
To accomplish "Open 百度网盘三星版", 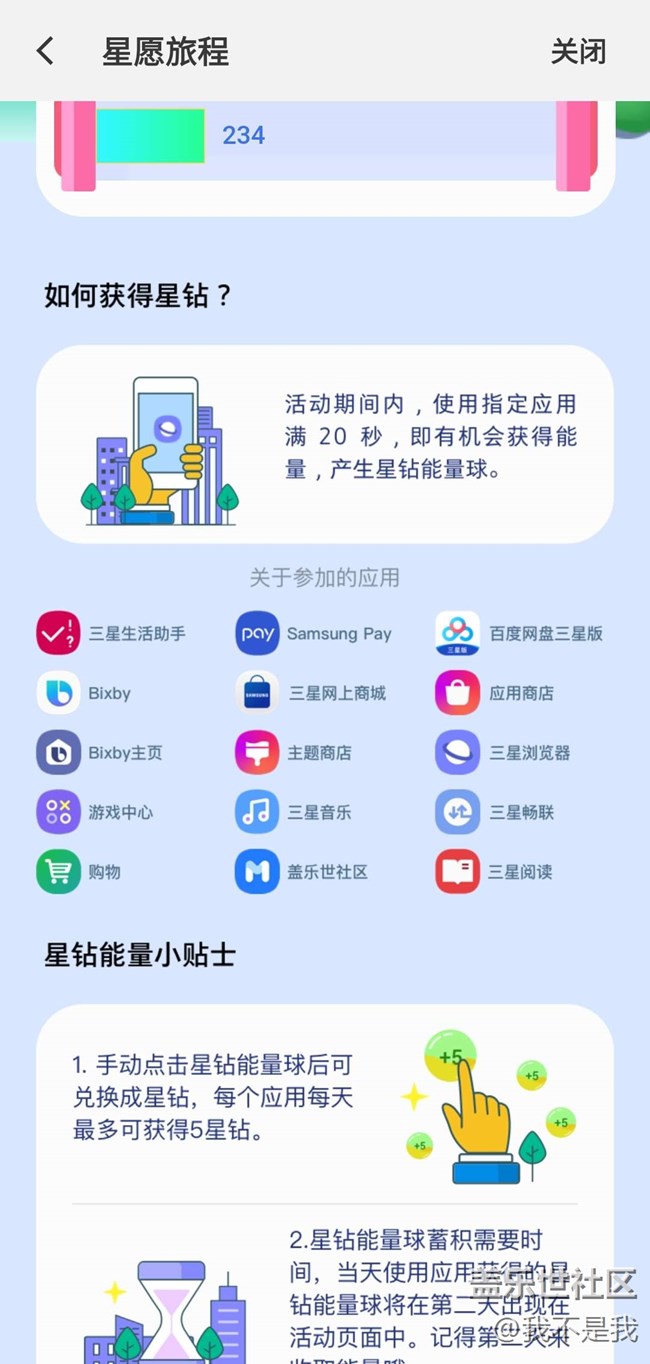I will [x=519, y=633].
